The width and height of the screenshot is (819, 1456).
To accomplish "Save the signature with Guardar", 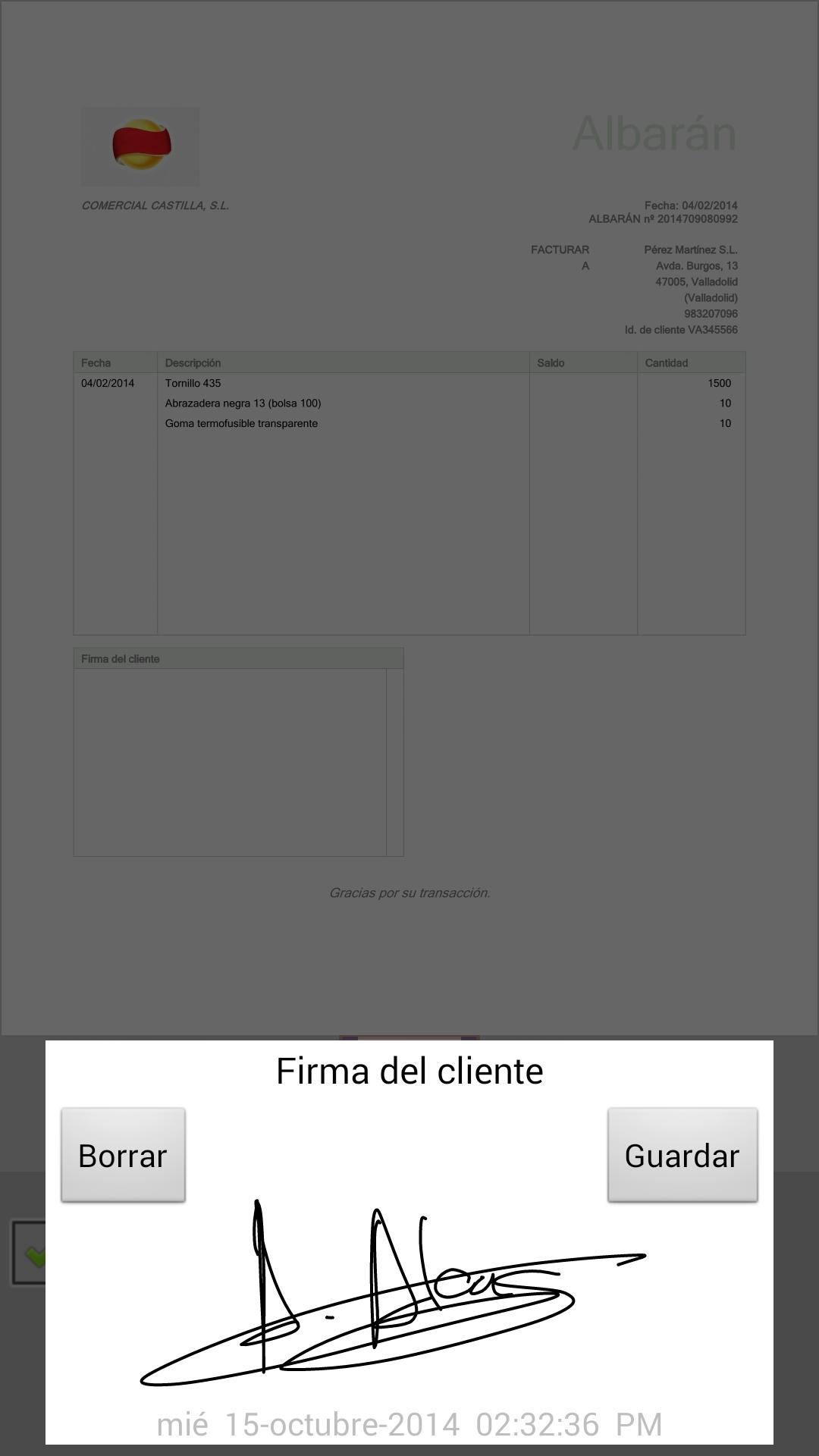I will 682,1155.
